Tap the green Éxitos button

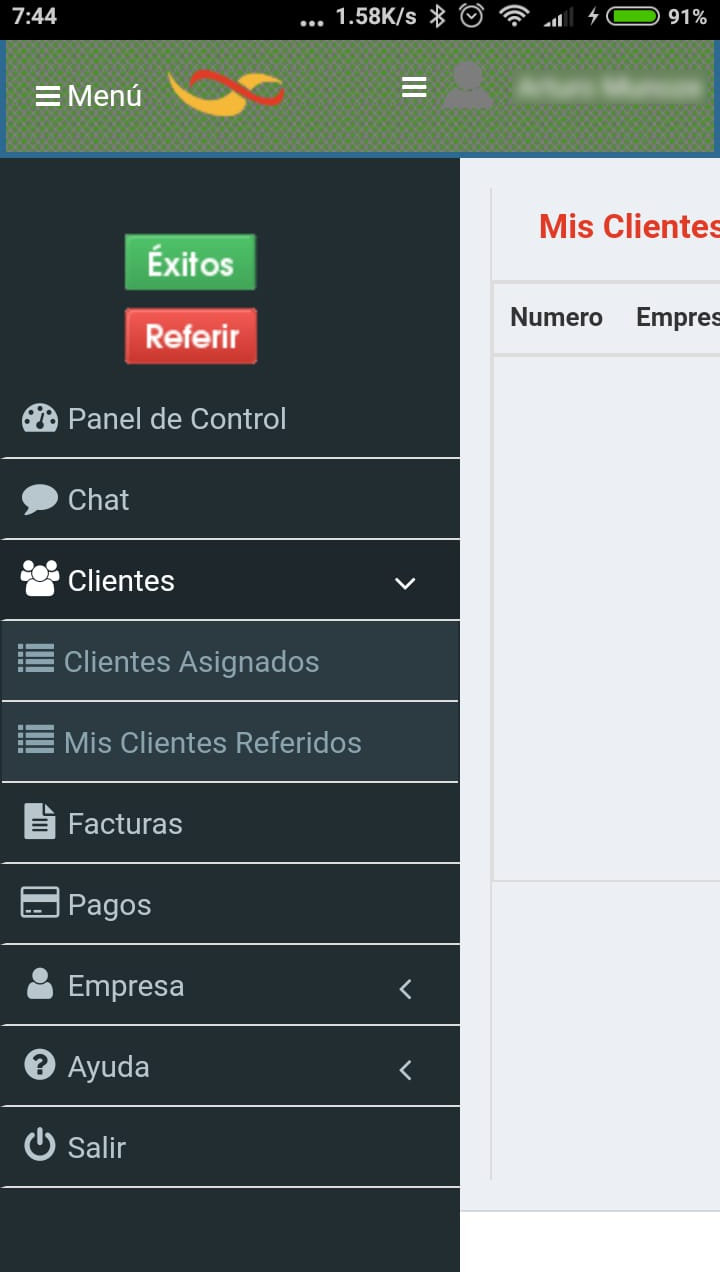[190, 263]
